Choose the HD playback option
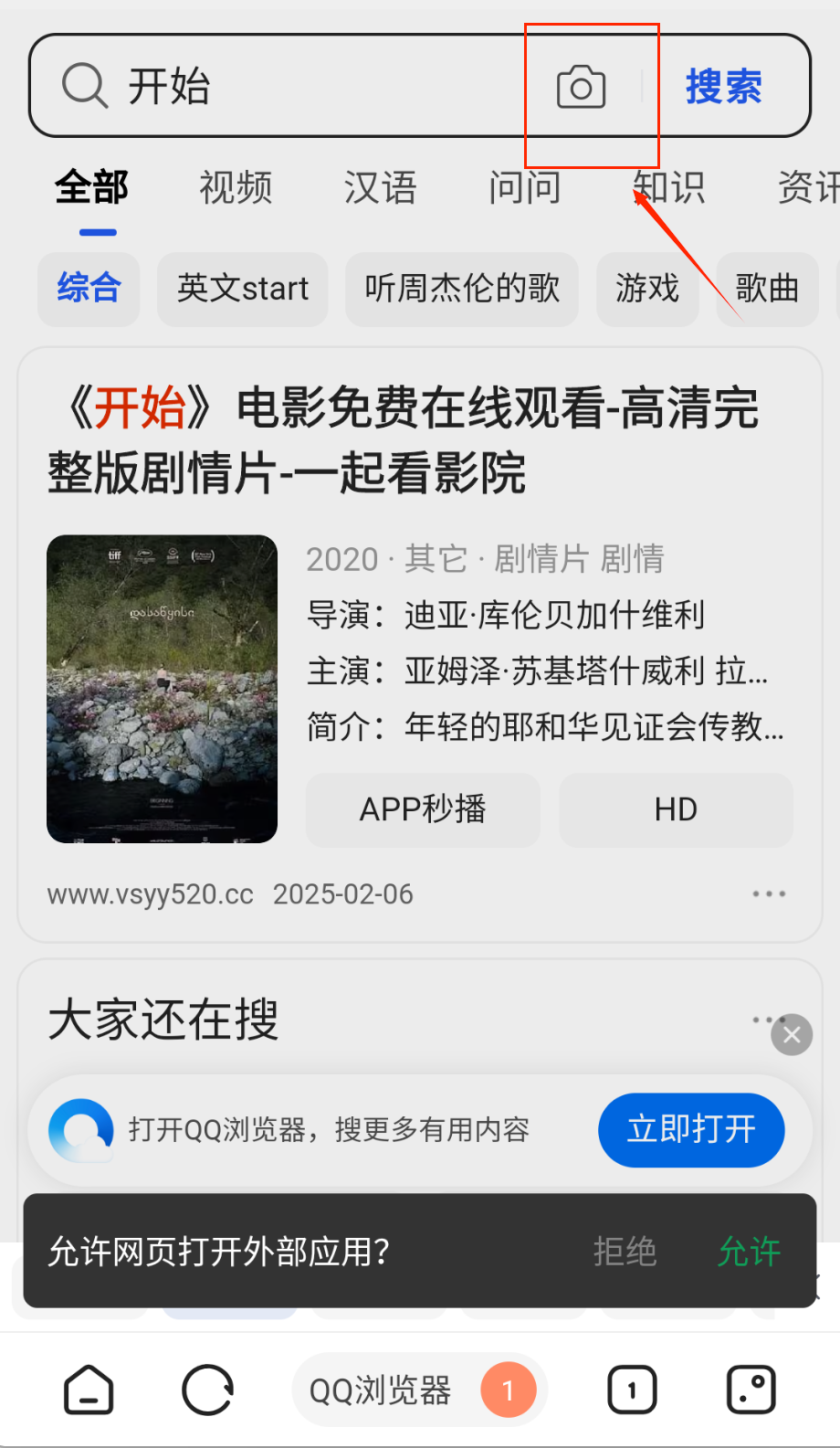 point(676,809)
